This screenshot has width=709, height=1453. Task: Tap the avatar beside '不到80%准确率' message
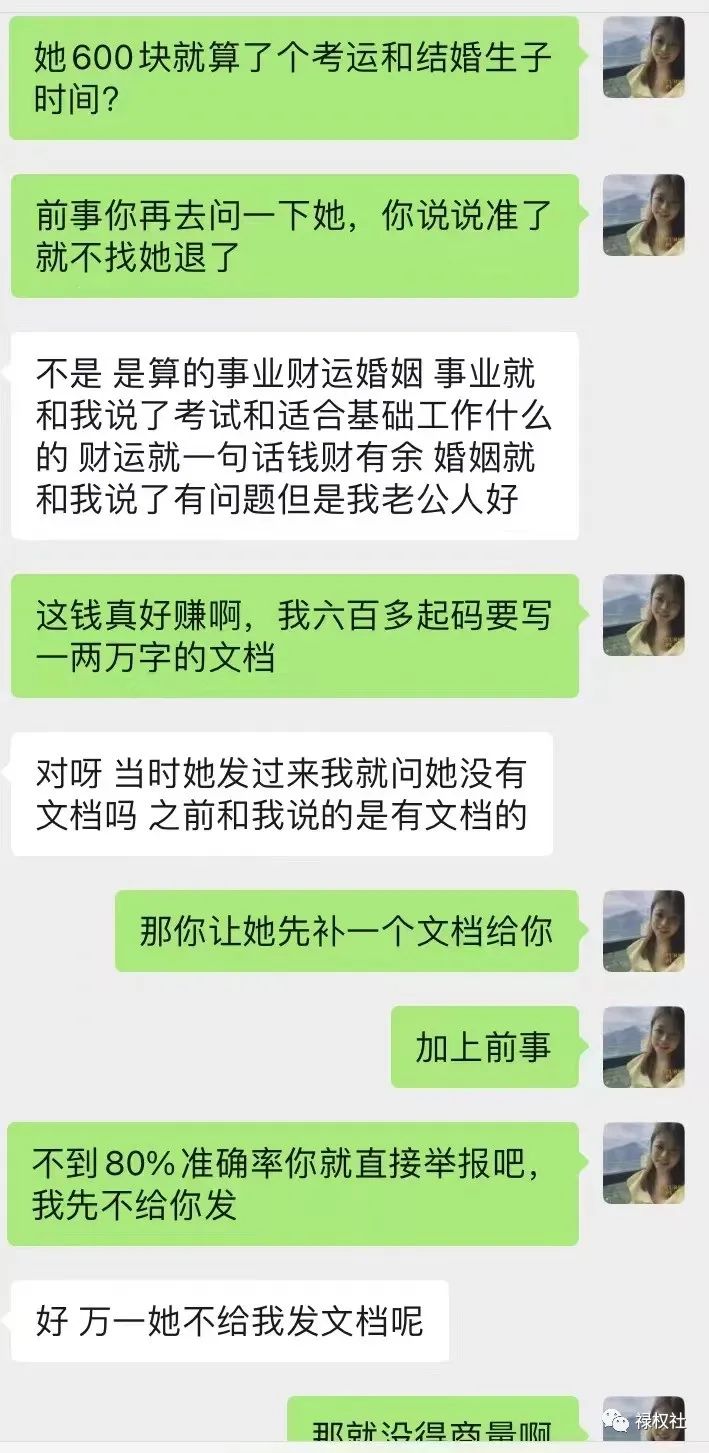(x=643, y=1163)
